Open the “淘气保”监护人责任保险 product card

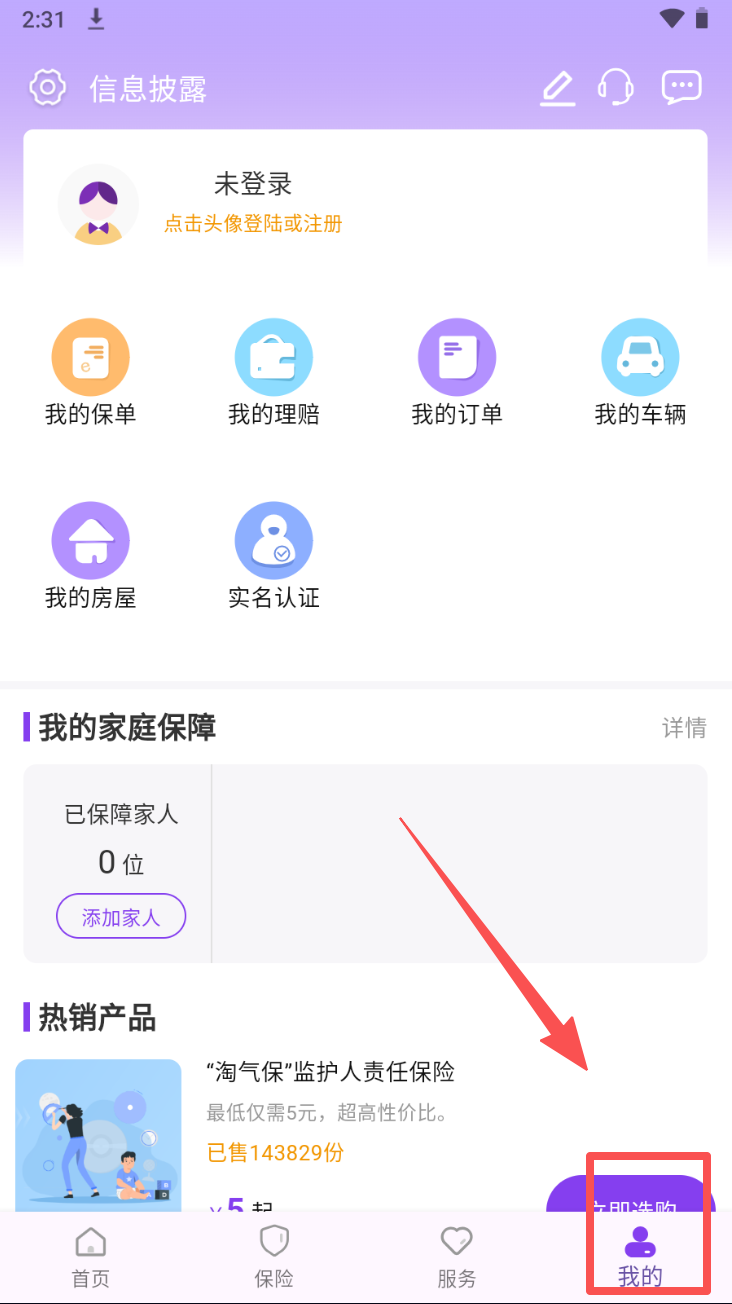pyautogui.click(x=330, y=1073)
